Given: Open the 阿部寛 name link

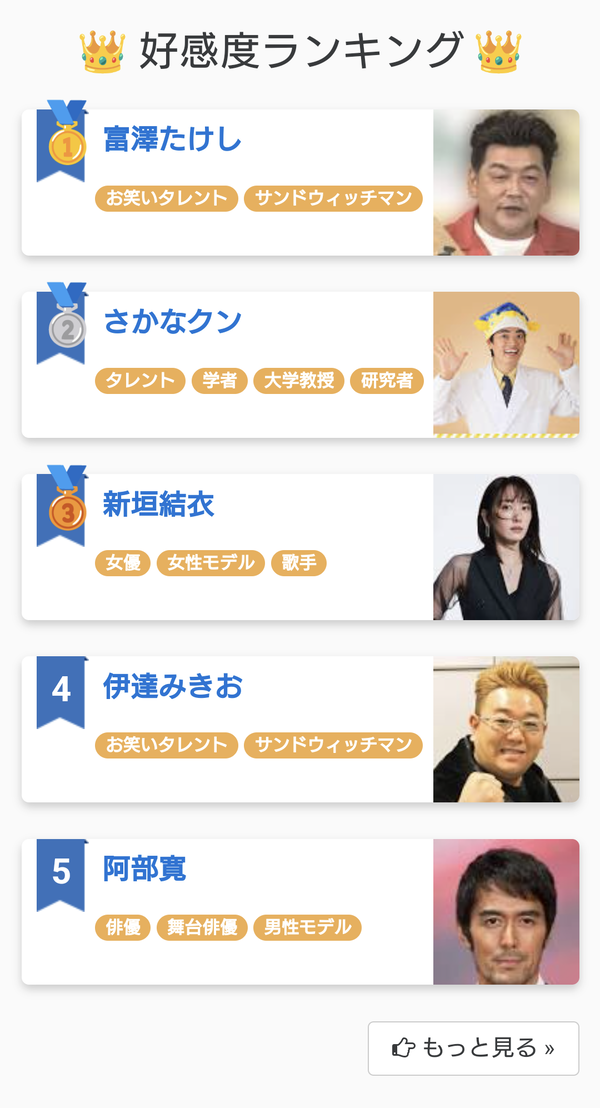Looking at the screenshot, I should pyautogui.click(x=144, y=868).
